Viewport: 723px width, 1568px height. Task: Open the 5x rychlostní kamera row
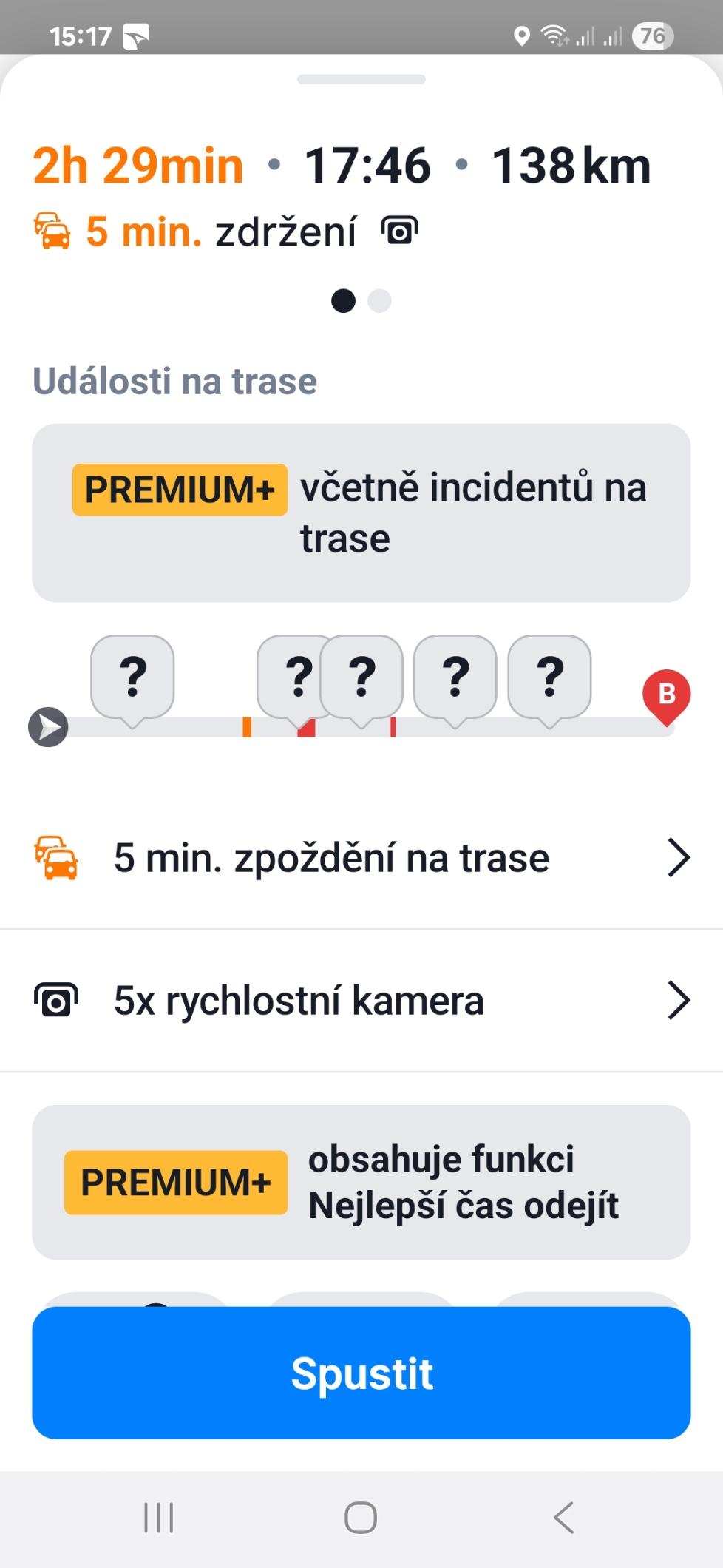361,1001
